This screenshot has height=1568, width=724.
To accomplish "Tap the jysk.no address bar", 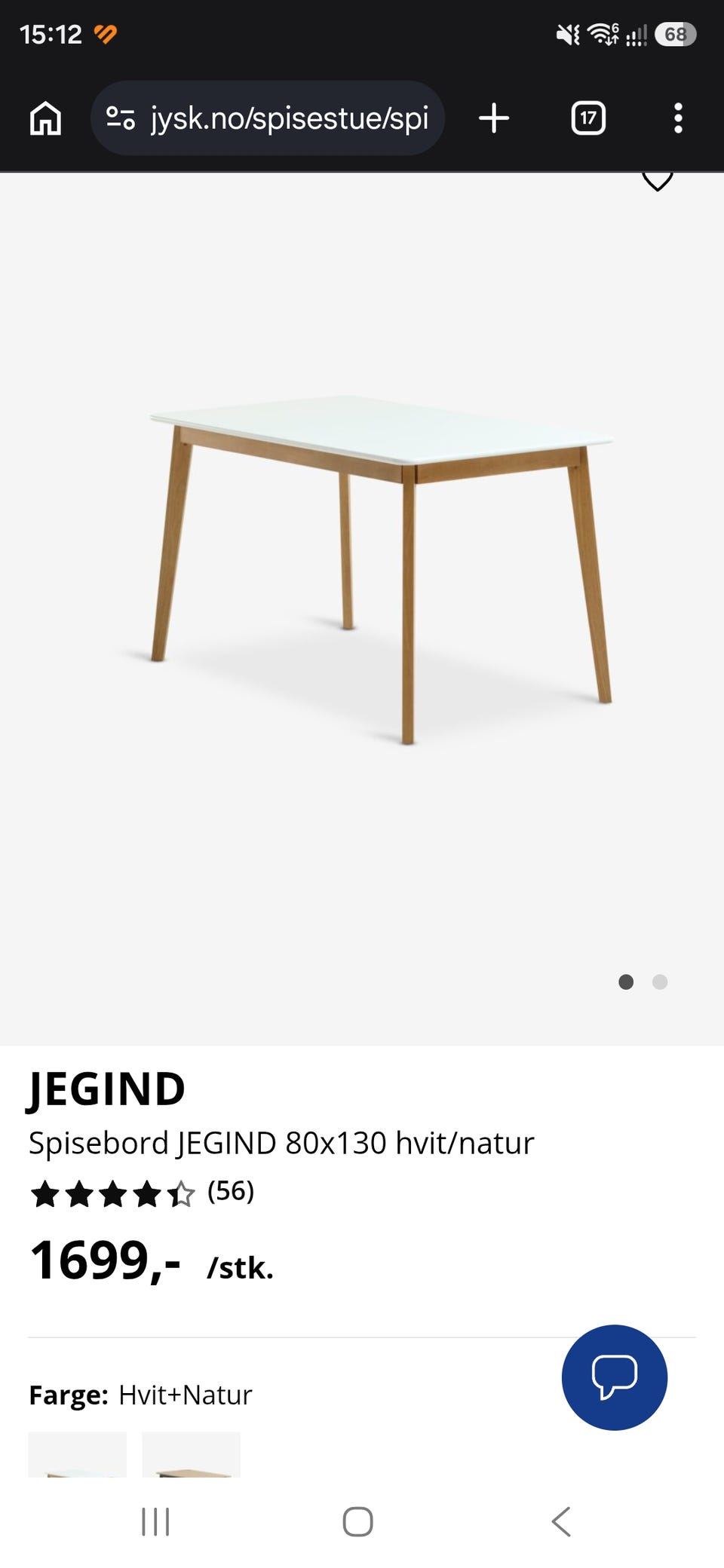I will click(x=268, y=118).
